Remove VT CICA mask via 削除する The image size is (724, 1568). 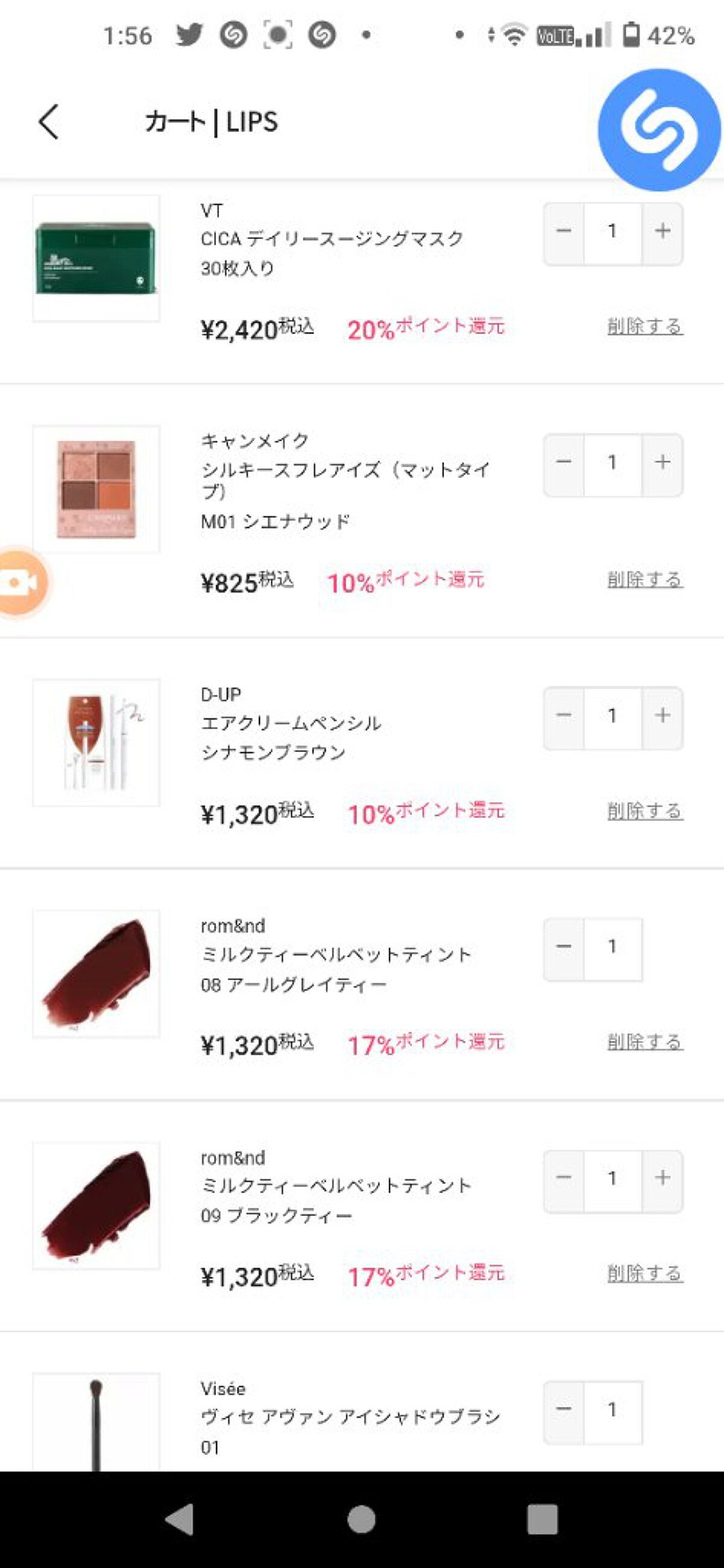coord(644,327)
